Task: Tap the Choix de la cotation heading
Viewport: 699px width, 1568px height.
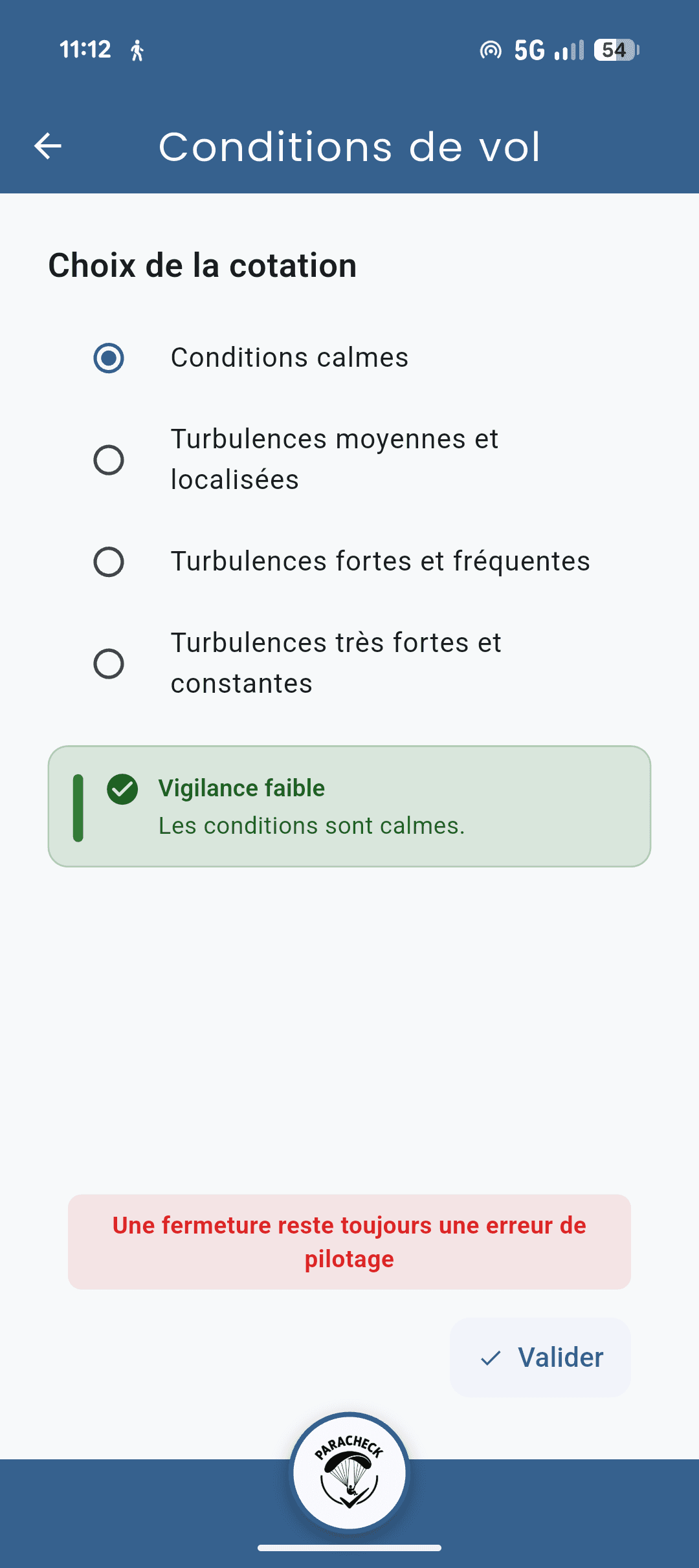Action: click(203, 265)
